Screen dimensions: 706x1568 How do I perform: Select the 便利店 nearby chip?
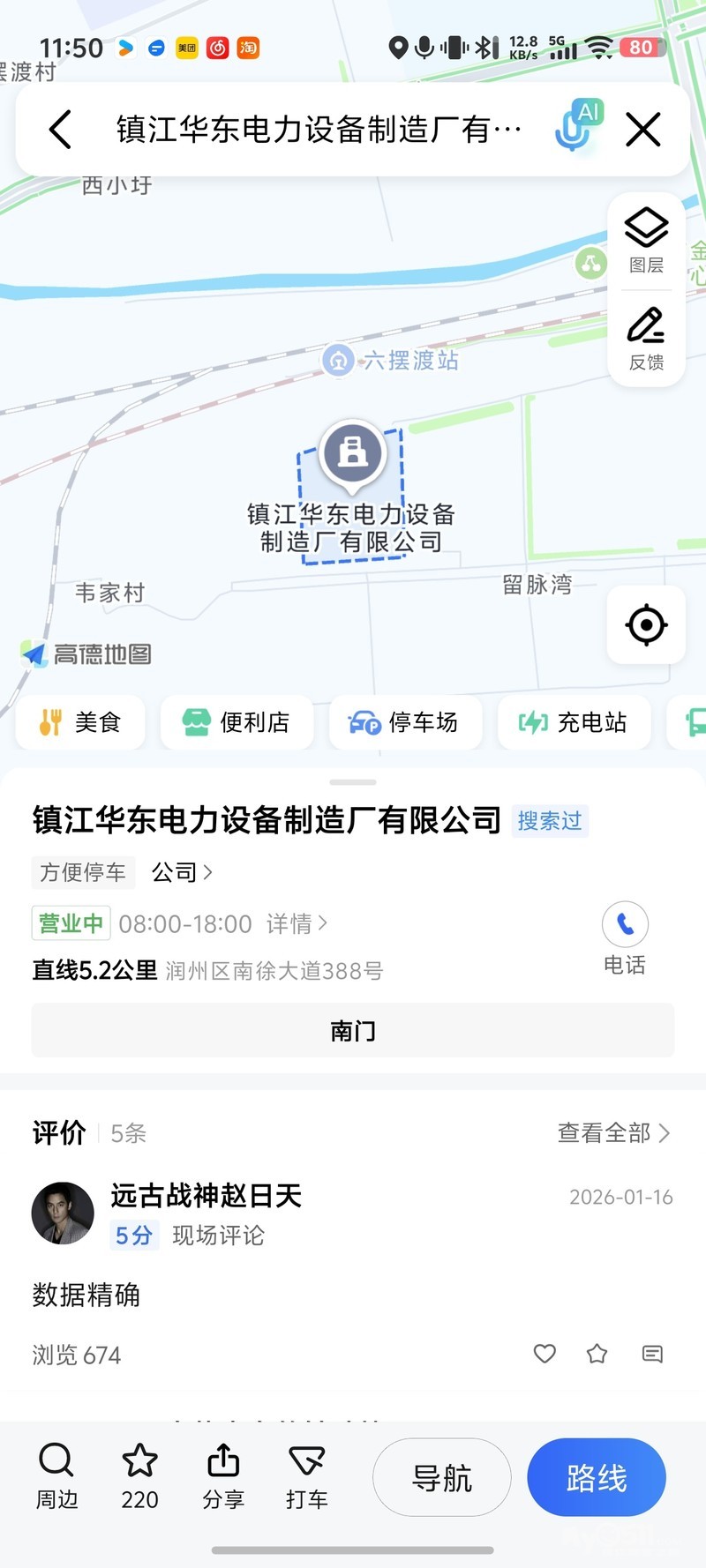(237, 722)
